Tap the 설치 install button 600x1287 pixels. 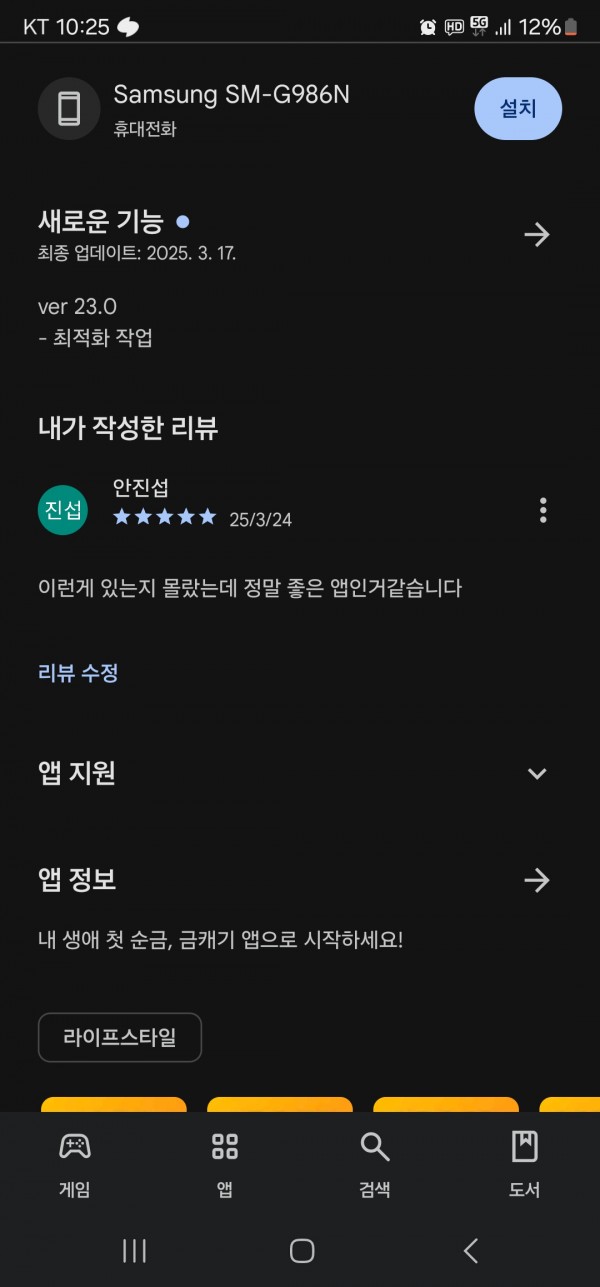[517, 108]
